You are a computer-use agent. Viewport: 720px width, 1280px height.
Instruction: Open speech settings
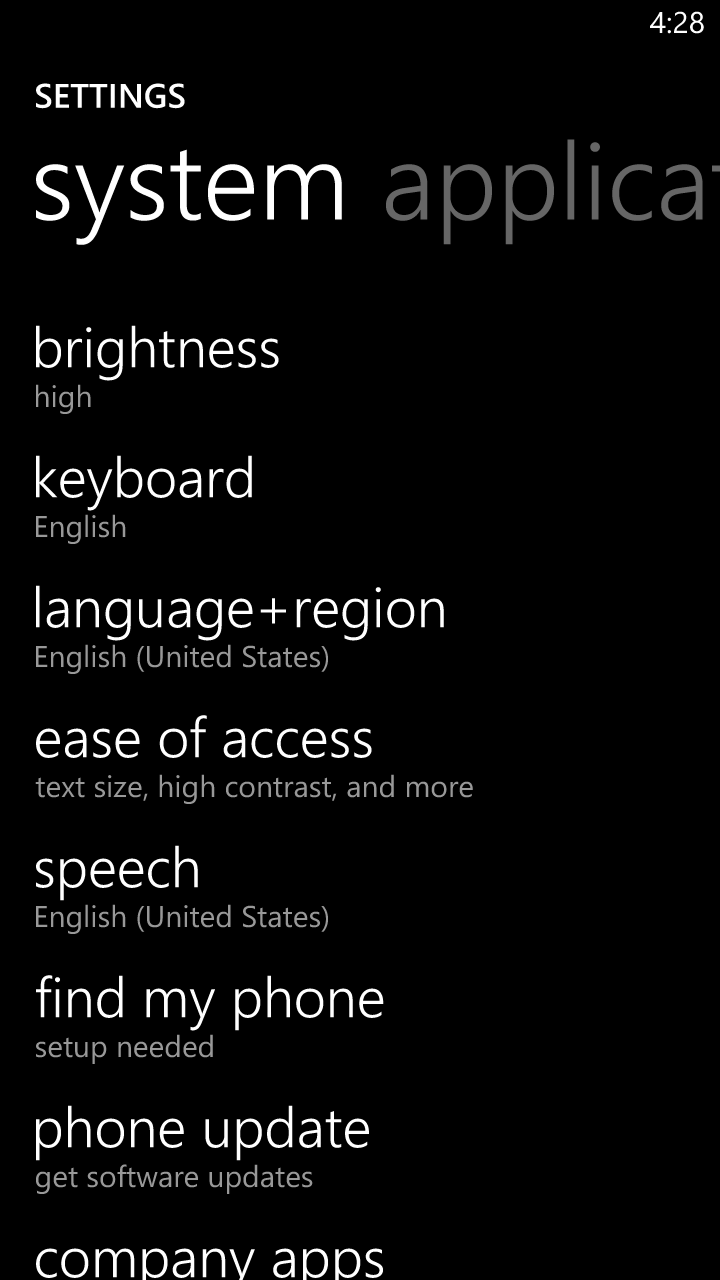(x=360, y=887)
